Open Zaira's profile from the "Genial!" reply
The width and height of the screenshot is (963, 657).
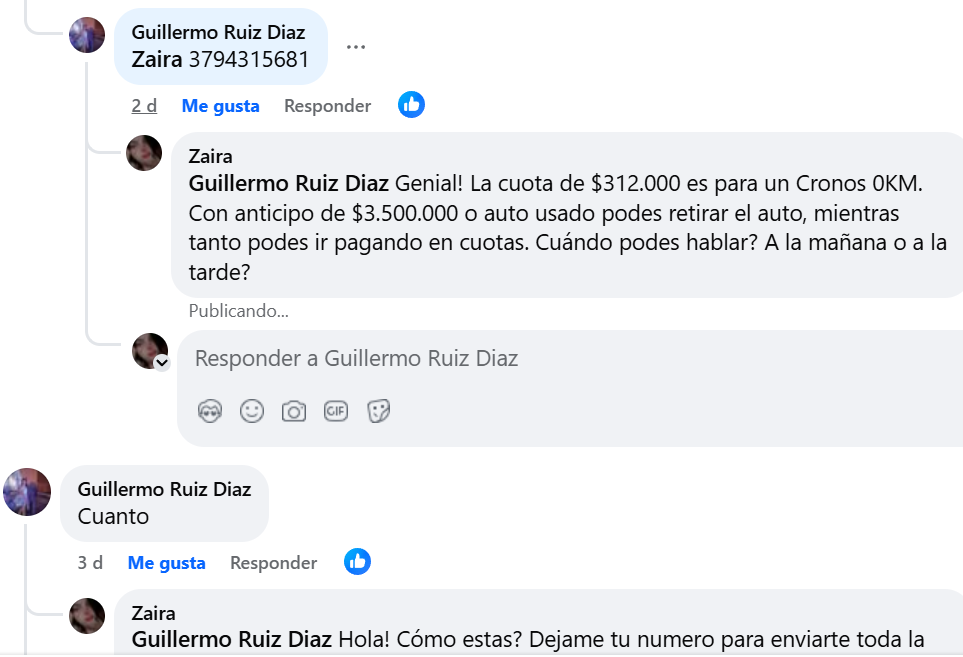[x=210, y=156]
